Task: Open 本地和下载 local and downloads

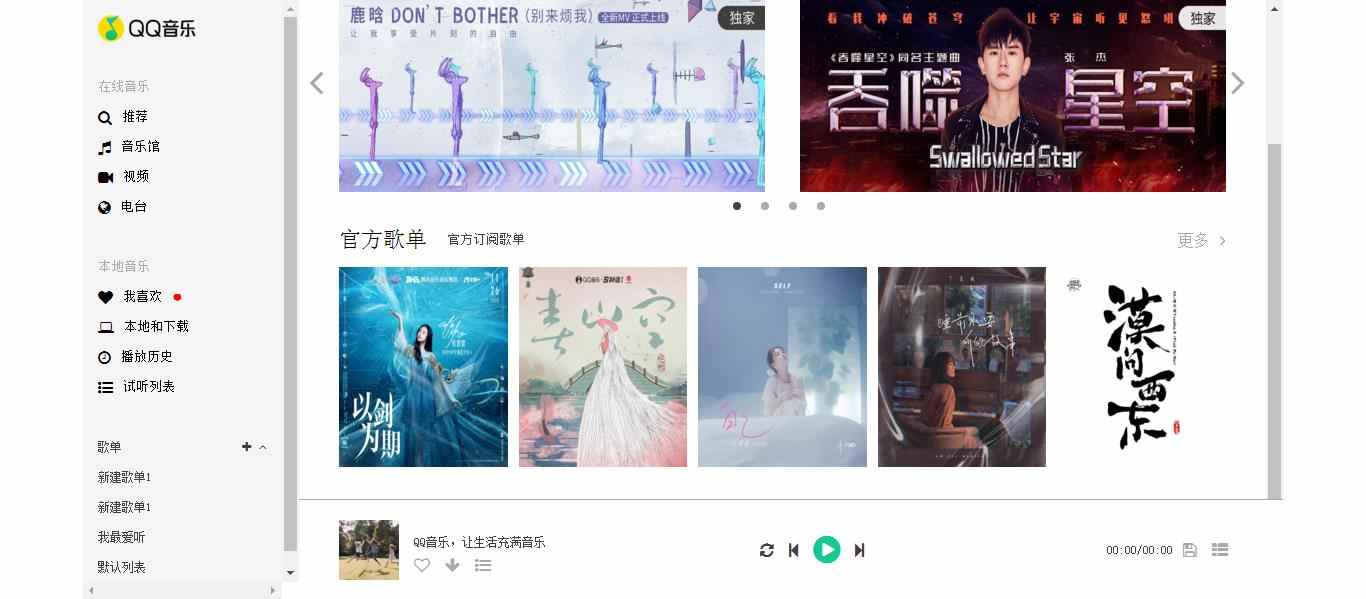Action: (x=155, y=327)
